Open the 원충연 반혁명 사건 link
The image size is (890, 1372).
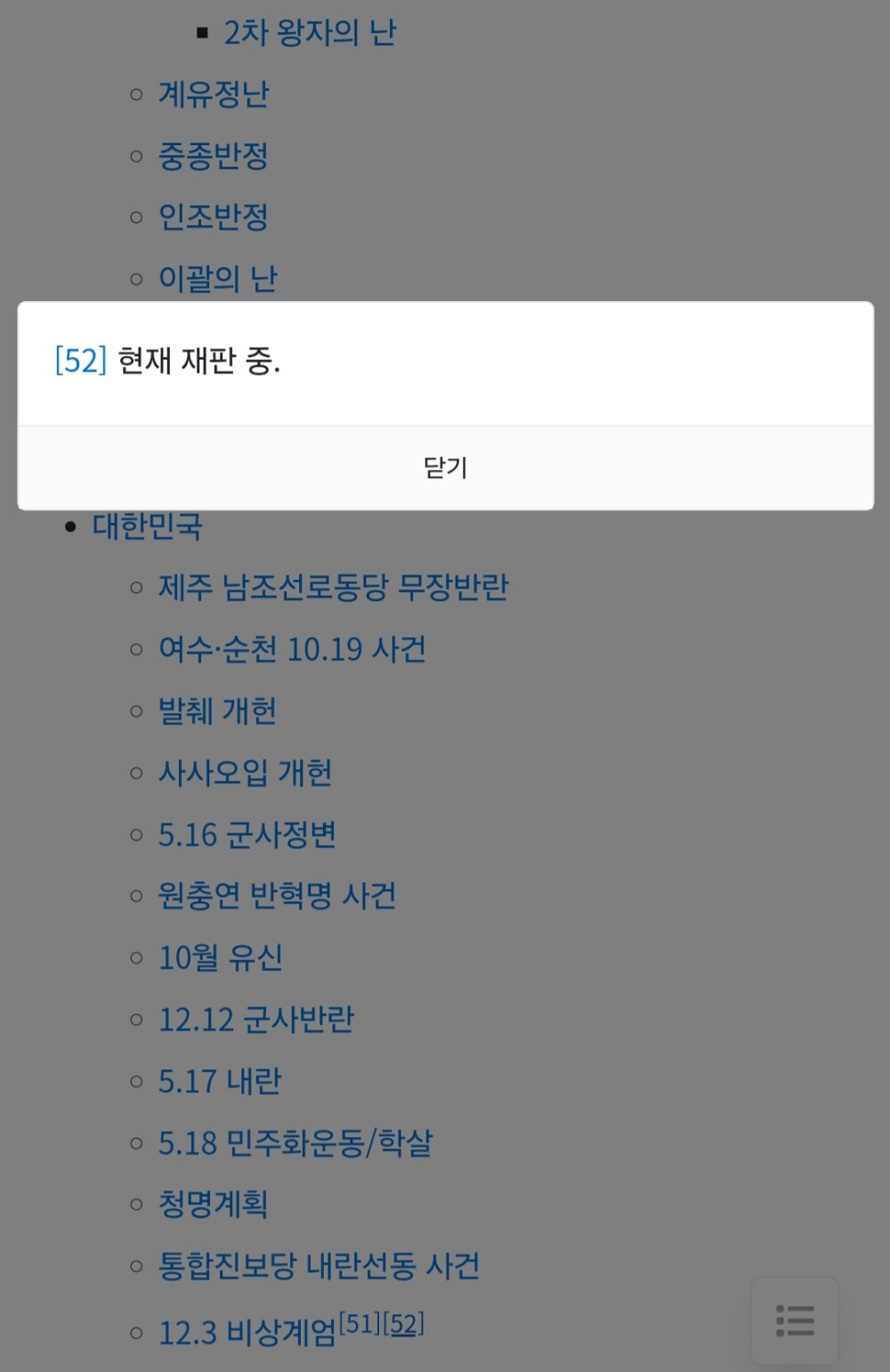(x=277, y=896)
